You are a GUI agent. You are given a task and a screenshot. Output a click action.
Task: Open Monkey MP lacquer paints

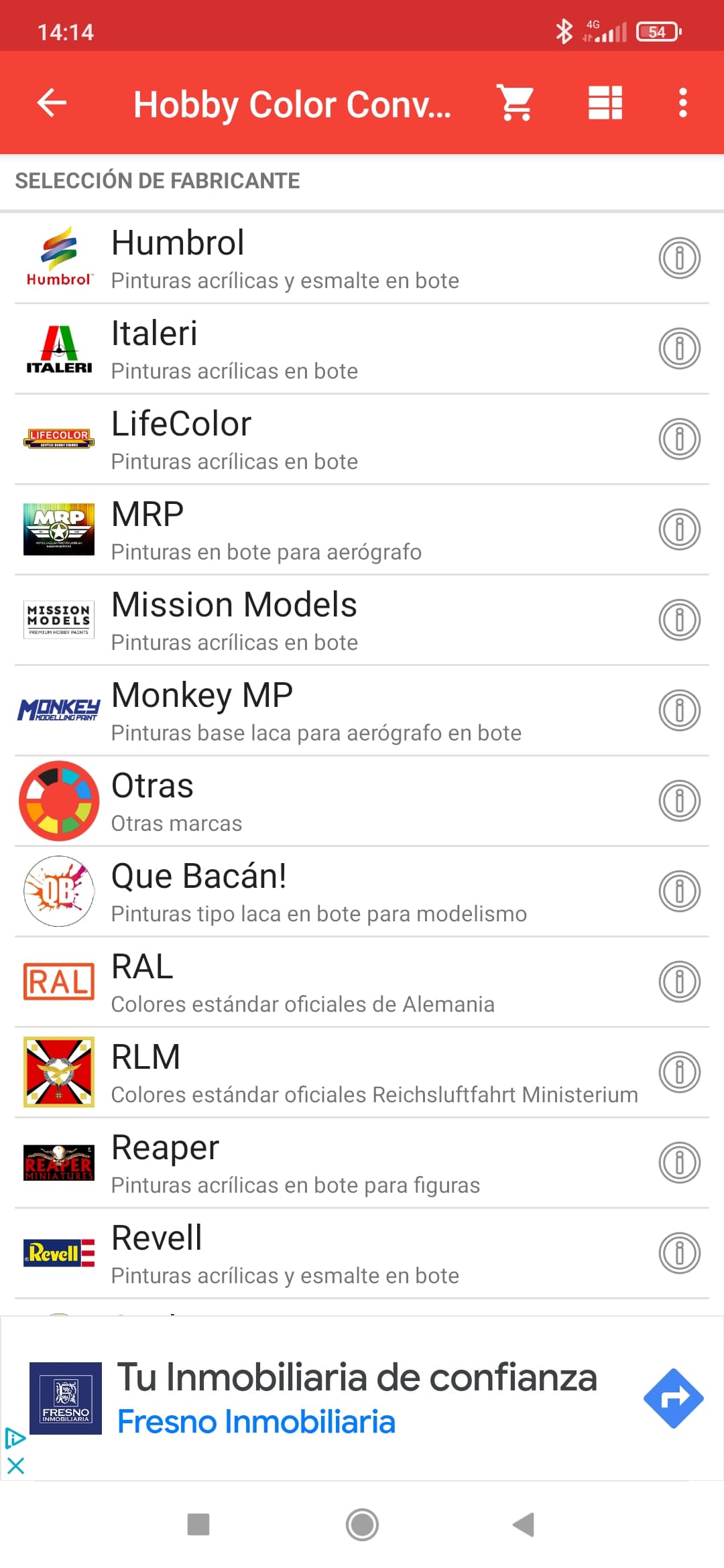click(335, 711)
